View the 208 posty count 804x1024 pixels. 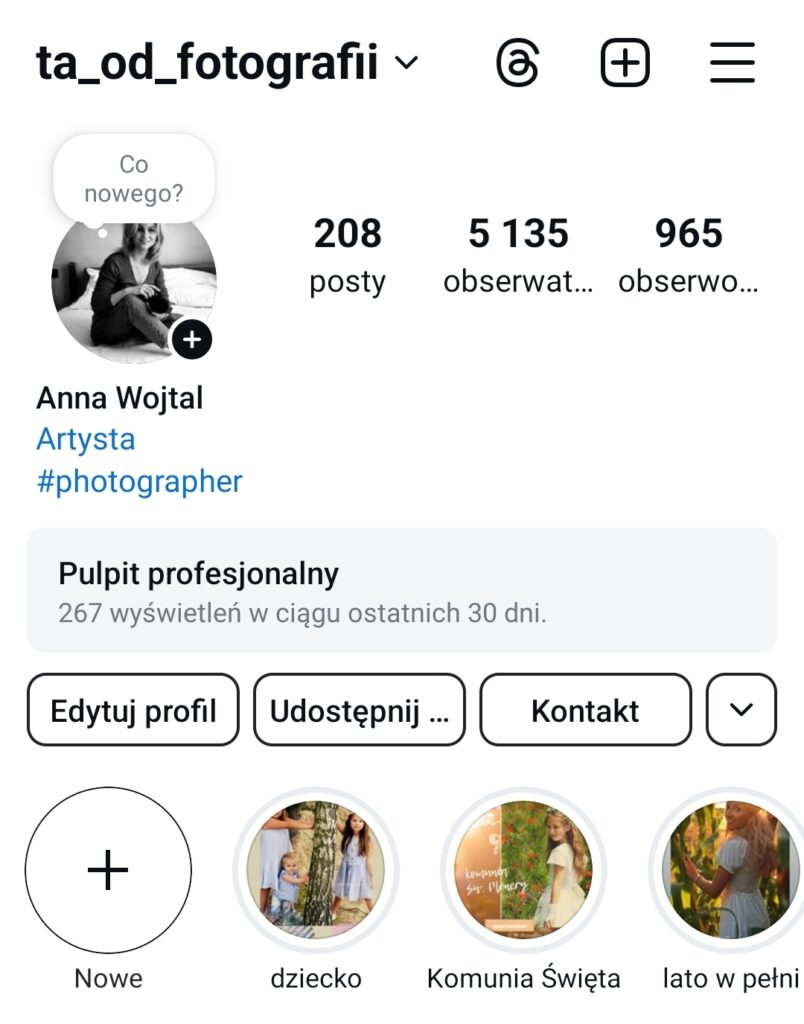coord(347,254)
